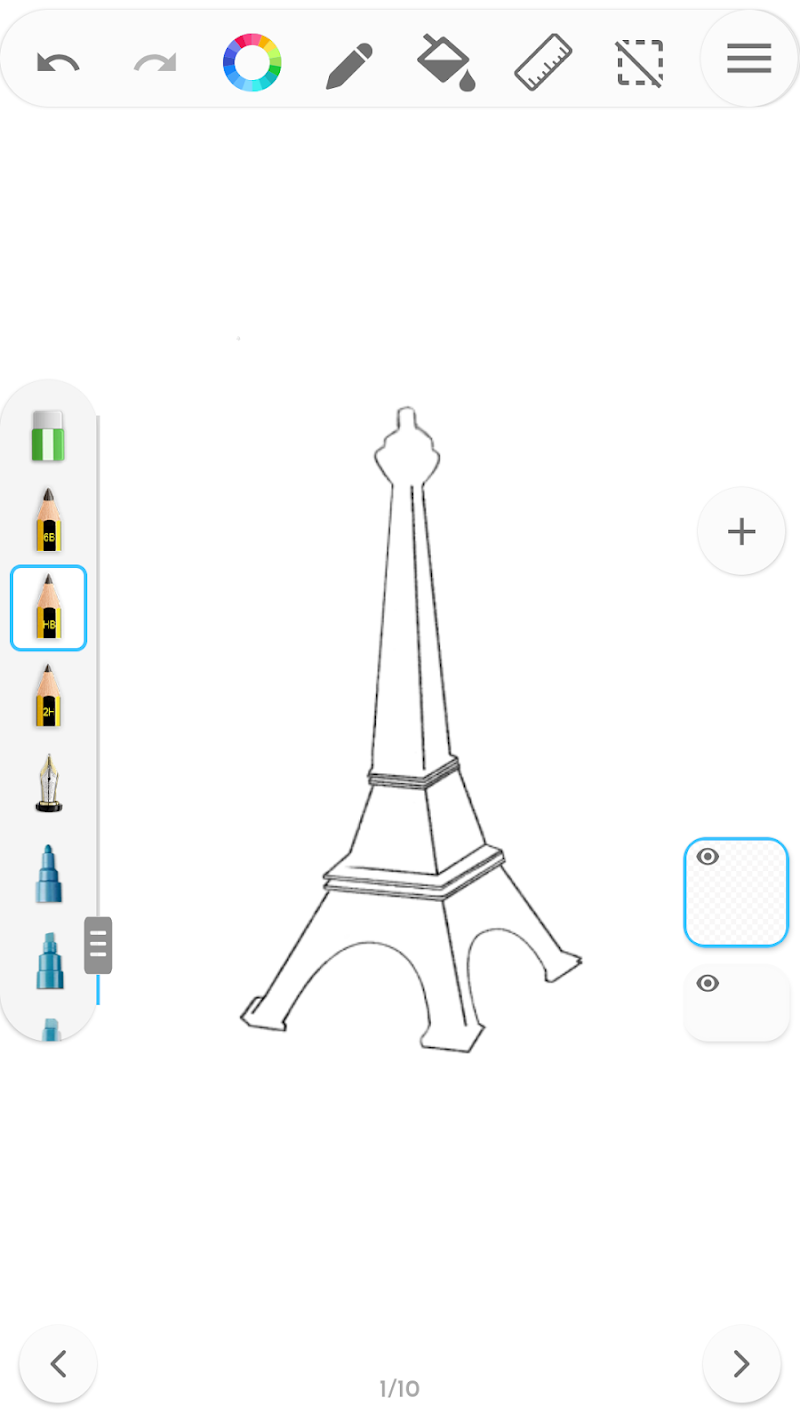
Task: Go to the next step
Action: [x=741, y=1363]
